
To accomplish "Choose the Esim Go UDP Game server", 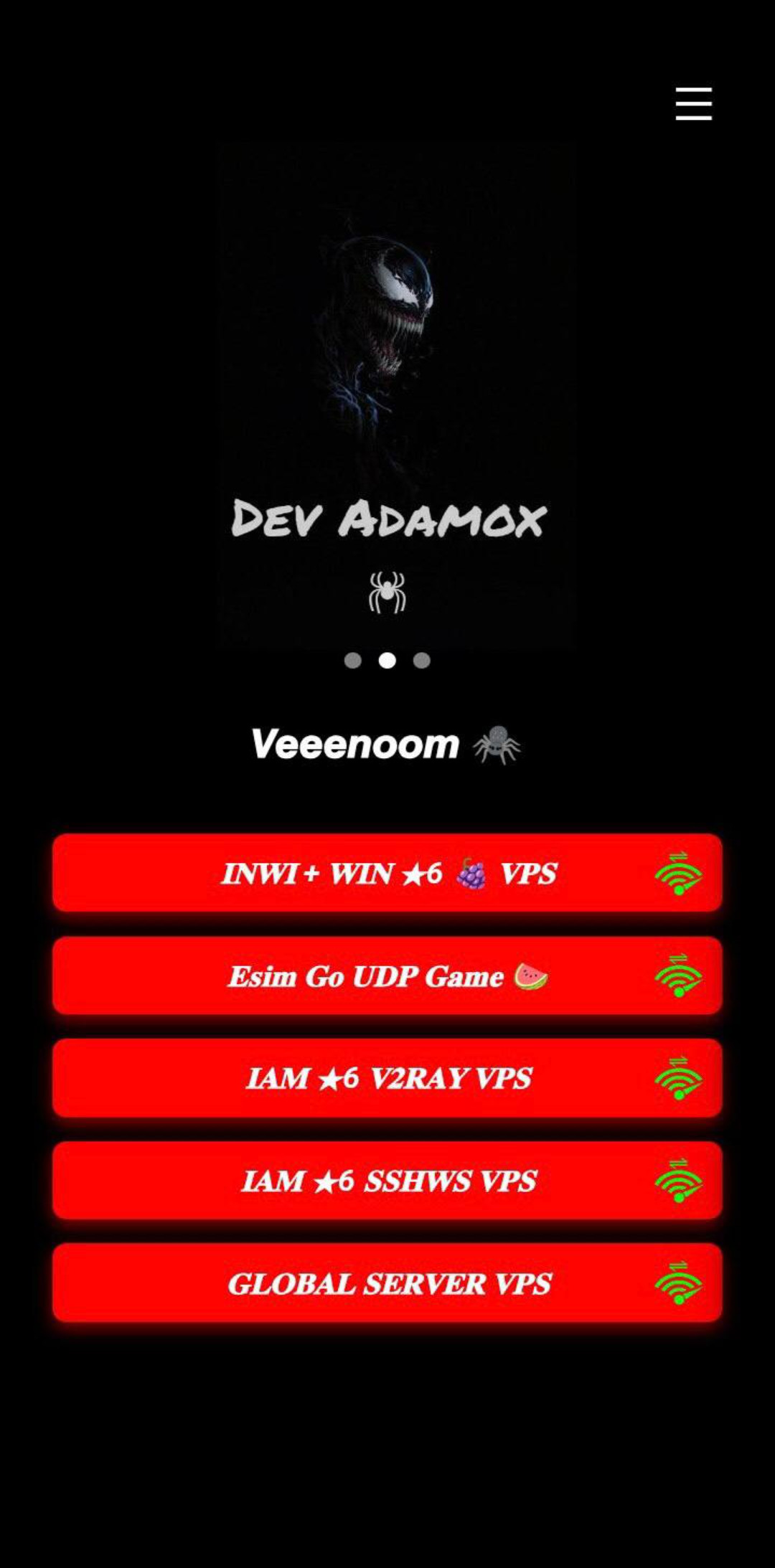I will coord(387,976).
